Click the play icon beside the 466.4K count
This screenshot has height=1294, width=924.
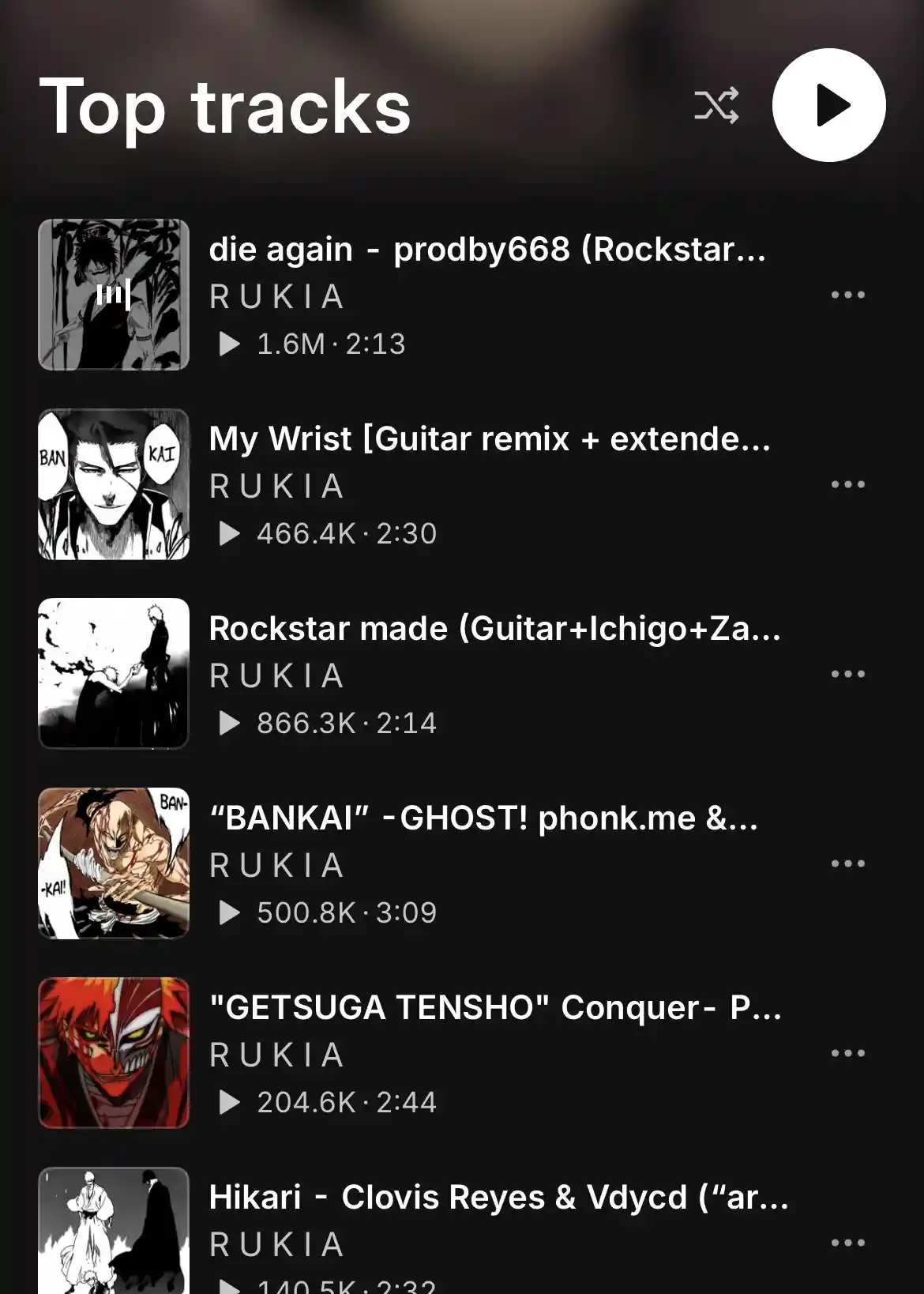click(229, 533)
